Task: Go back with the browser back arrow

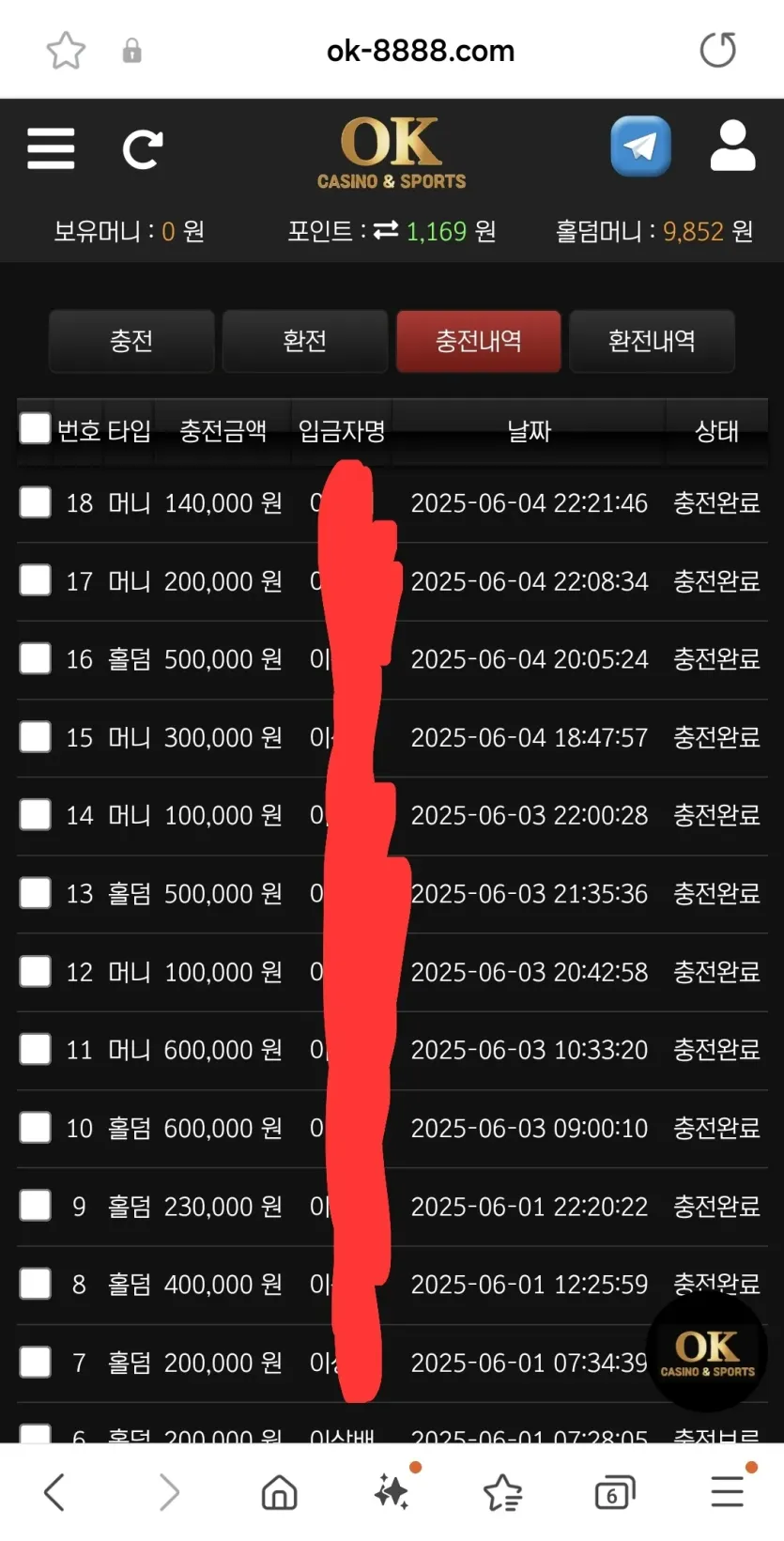Action: [54, 1491]
